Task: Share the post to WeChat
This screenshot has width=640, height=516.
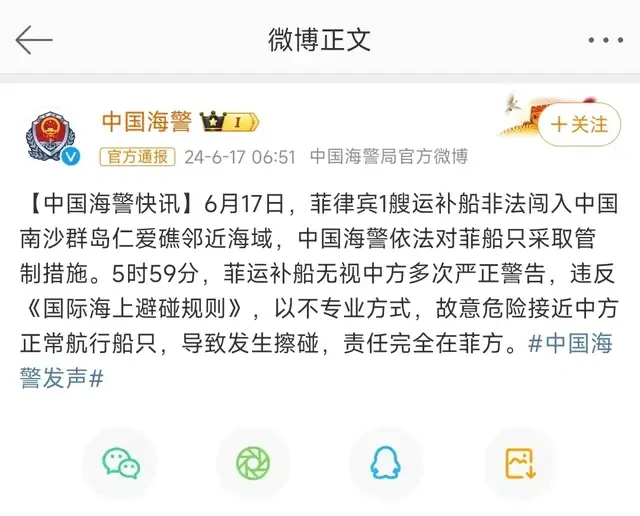Action: (x=121, y=462)
